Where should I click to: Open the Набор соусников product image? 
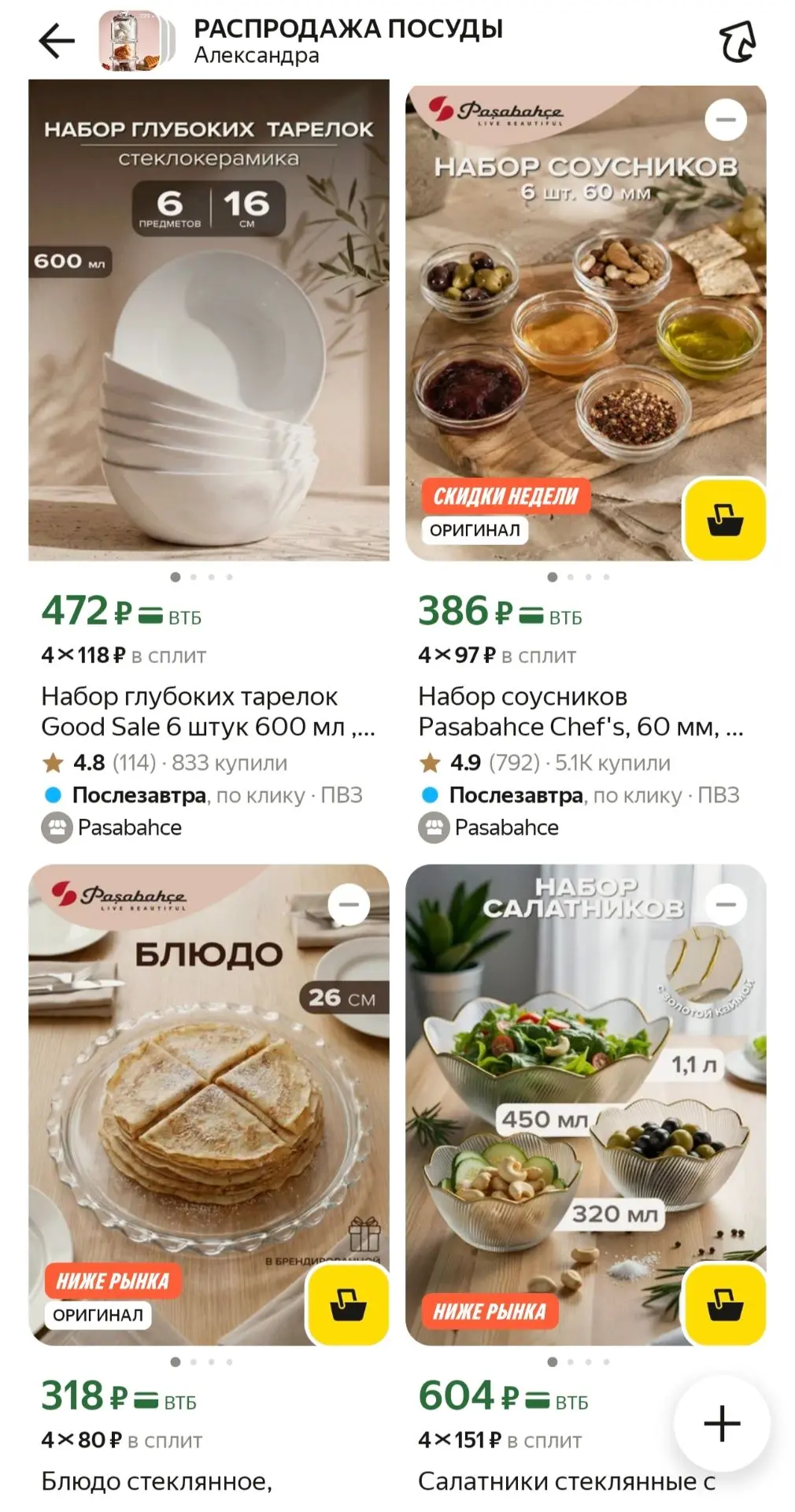[x=586, y=323]
